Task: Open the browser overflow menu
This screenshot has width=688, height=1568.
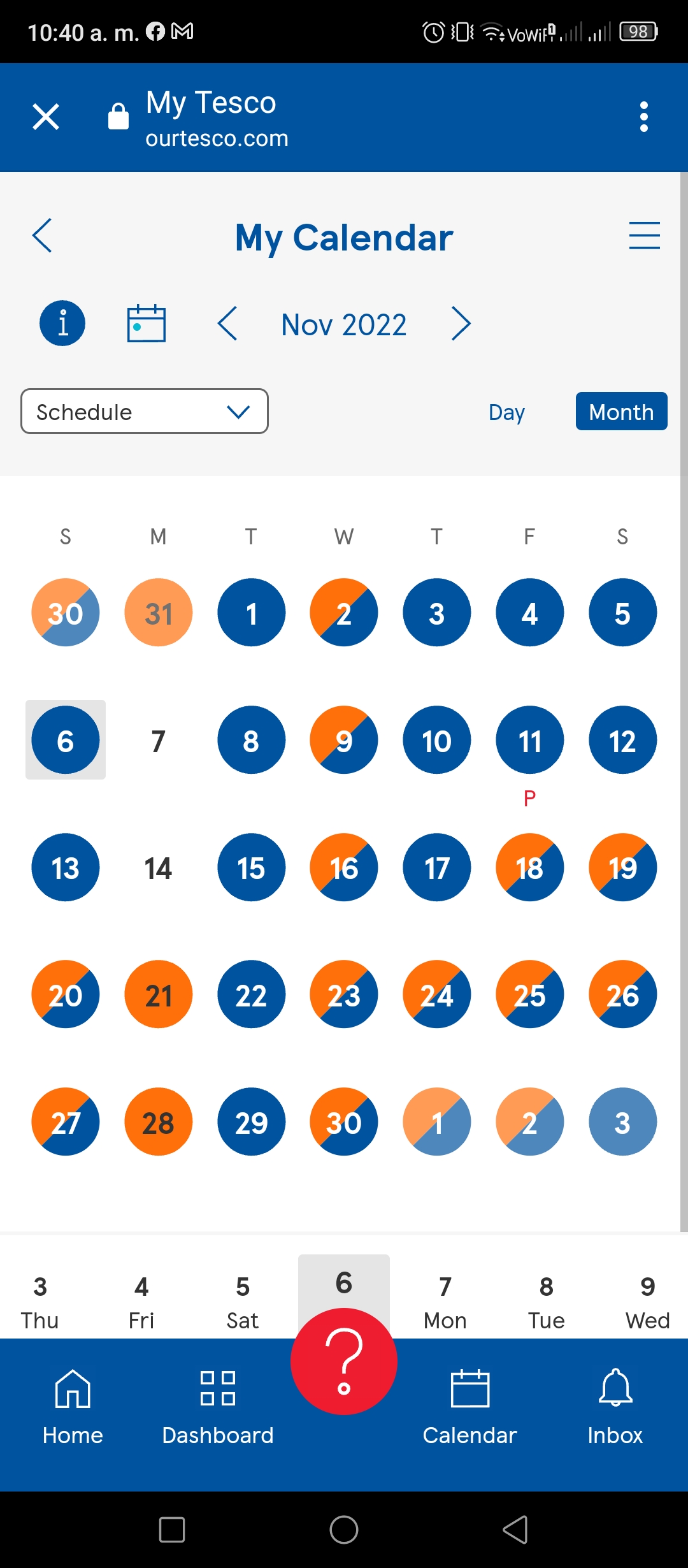Action: [644, 117]
